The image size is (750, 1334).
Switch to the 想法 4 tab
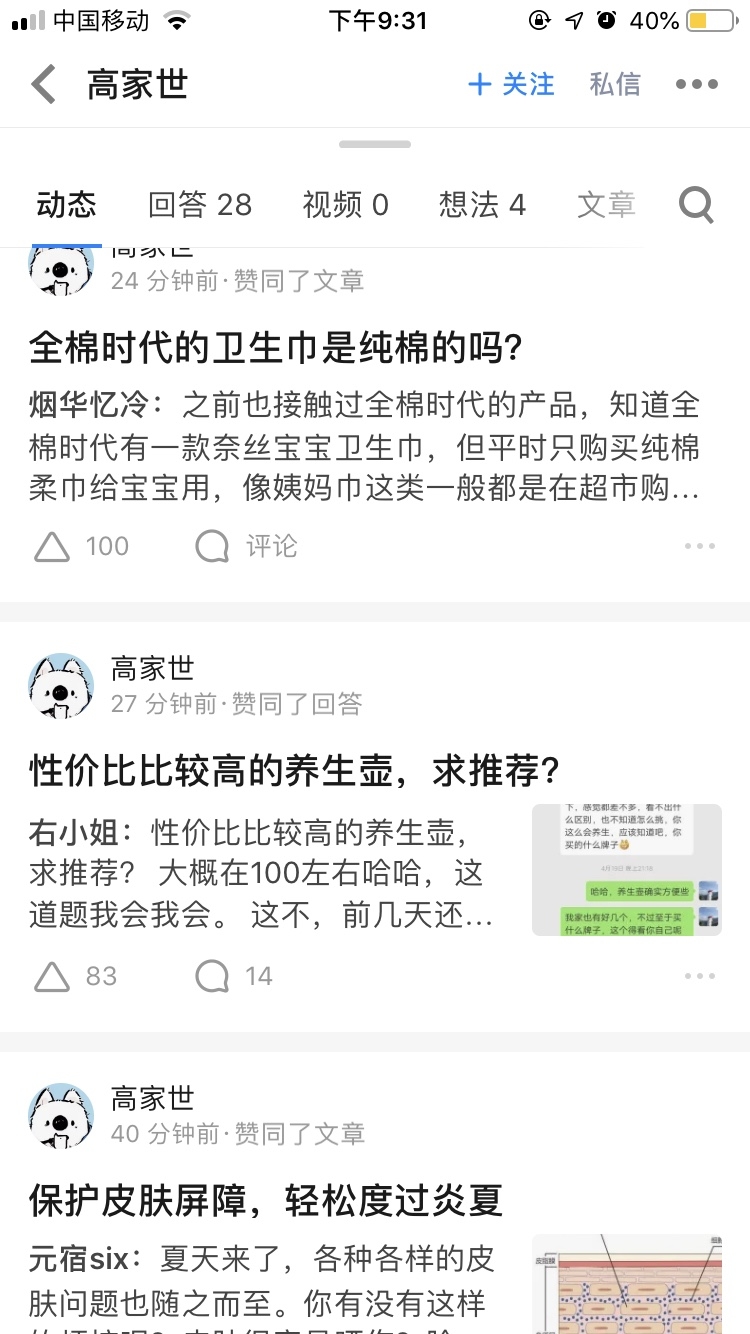tap(483, 203)
